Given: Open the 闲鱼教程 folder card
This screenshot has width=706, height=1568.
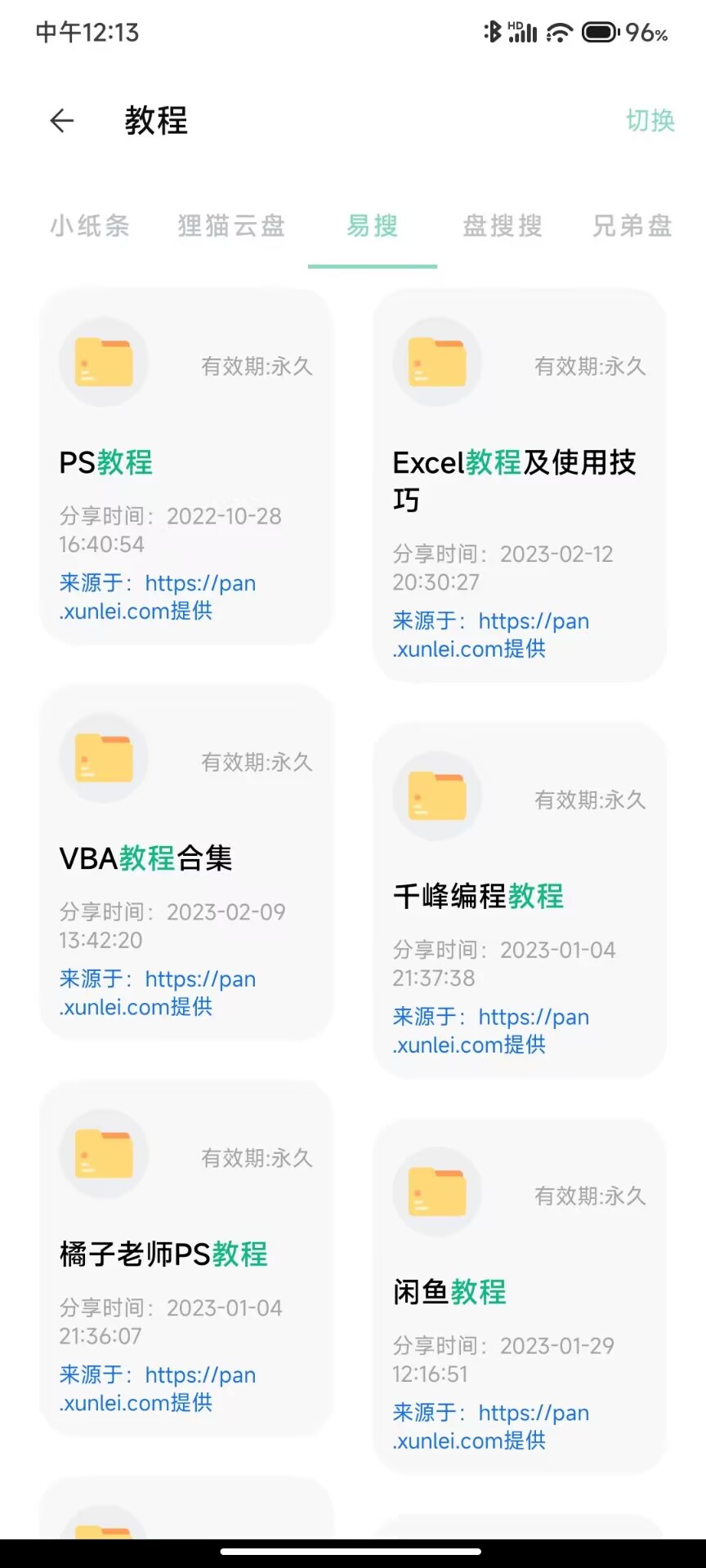Looking at the screenshot, I should point(520,1295).
